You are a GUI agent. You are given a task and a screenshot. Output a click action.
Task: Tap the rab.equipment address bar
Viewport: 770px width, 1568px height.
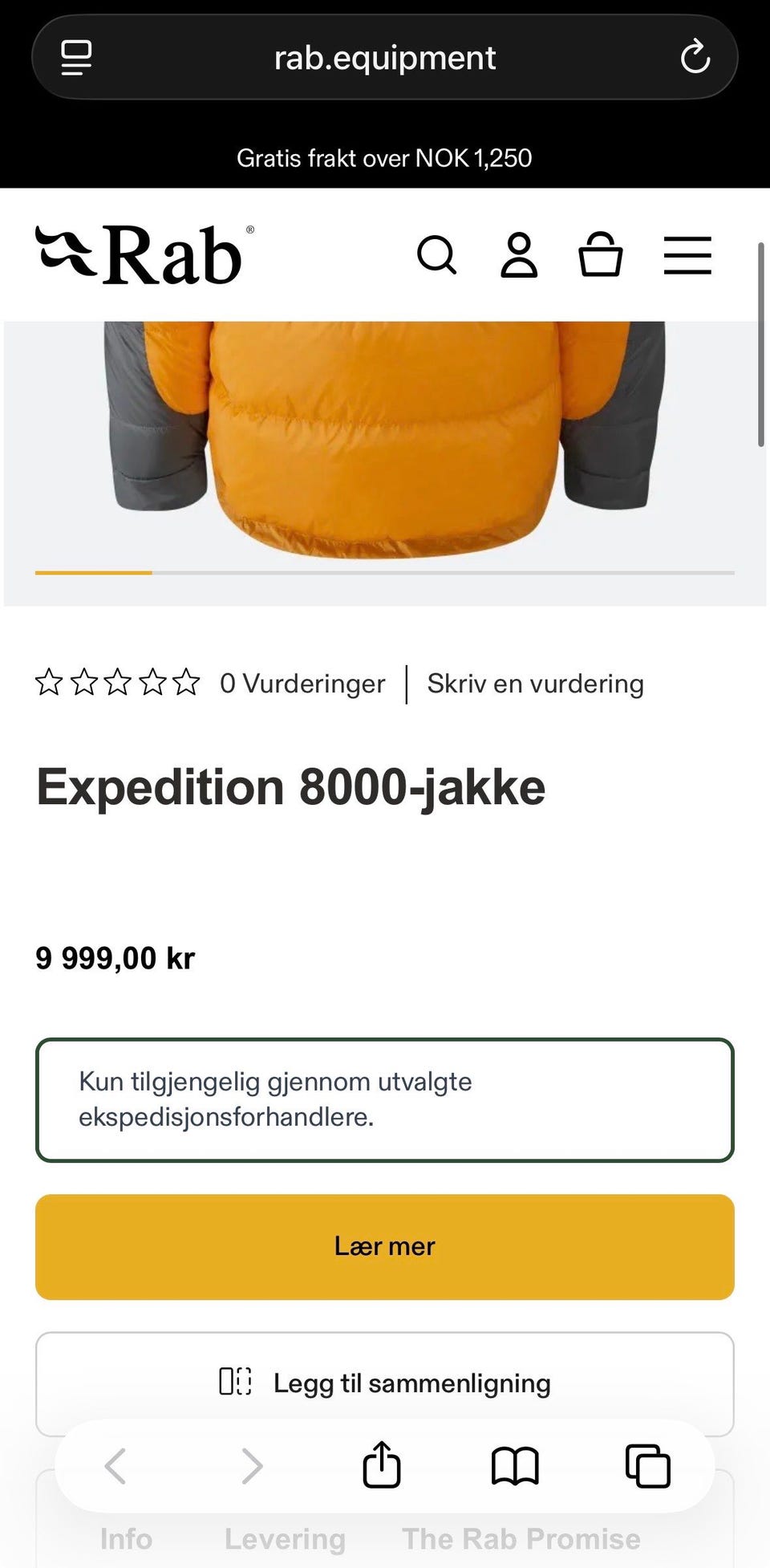click(x=385, y=57)
